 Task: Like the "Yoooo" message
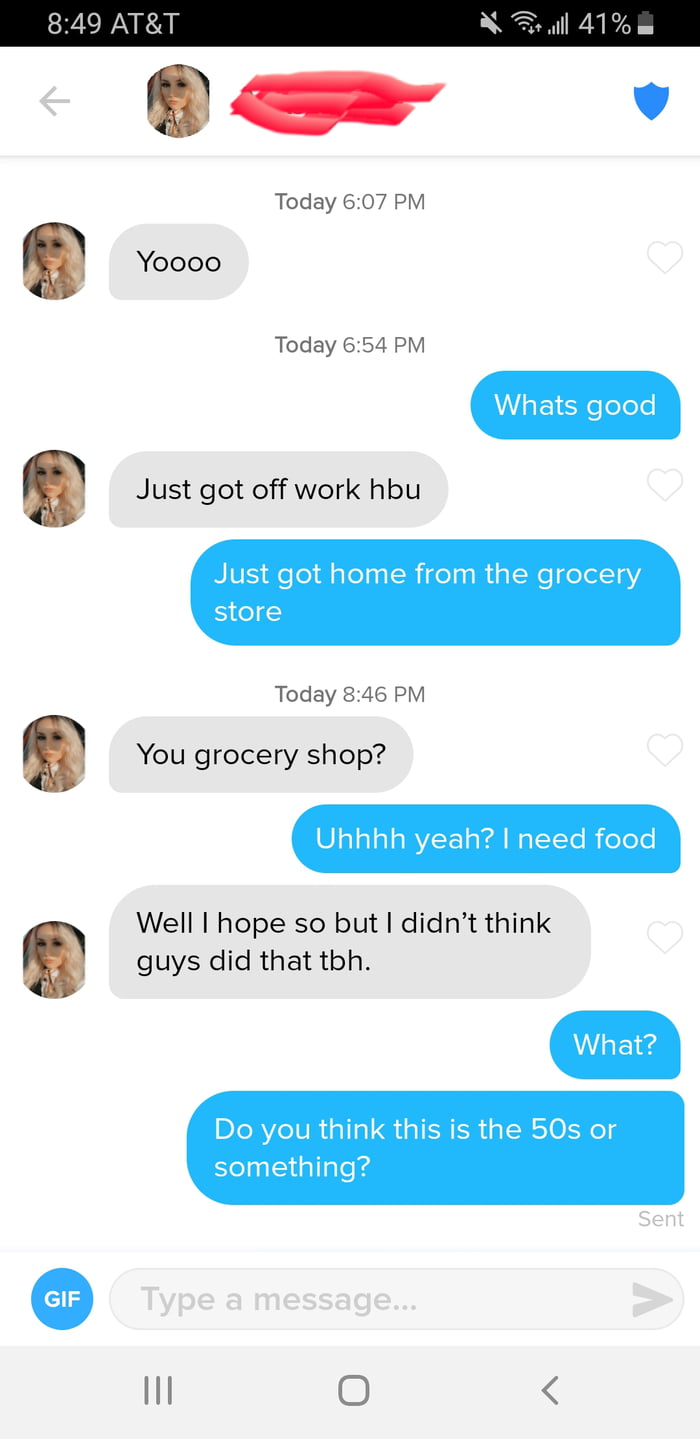[665, 258]
